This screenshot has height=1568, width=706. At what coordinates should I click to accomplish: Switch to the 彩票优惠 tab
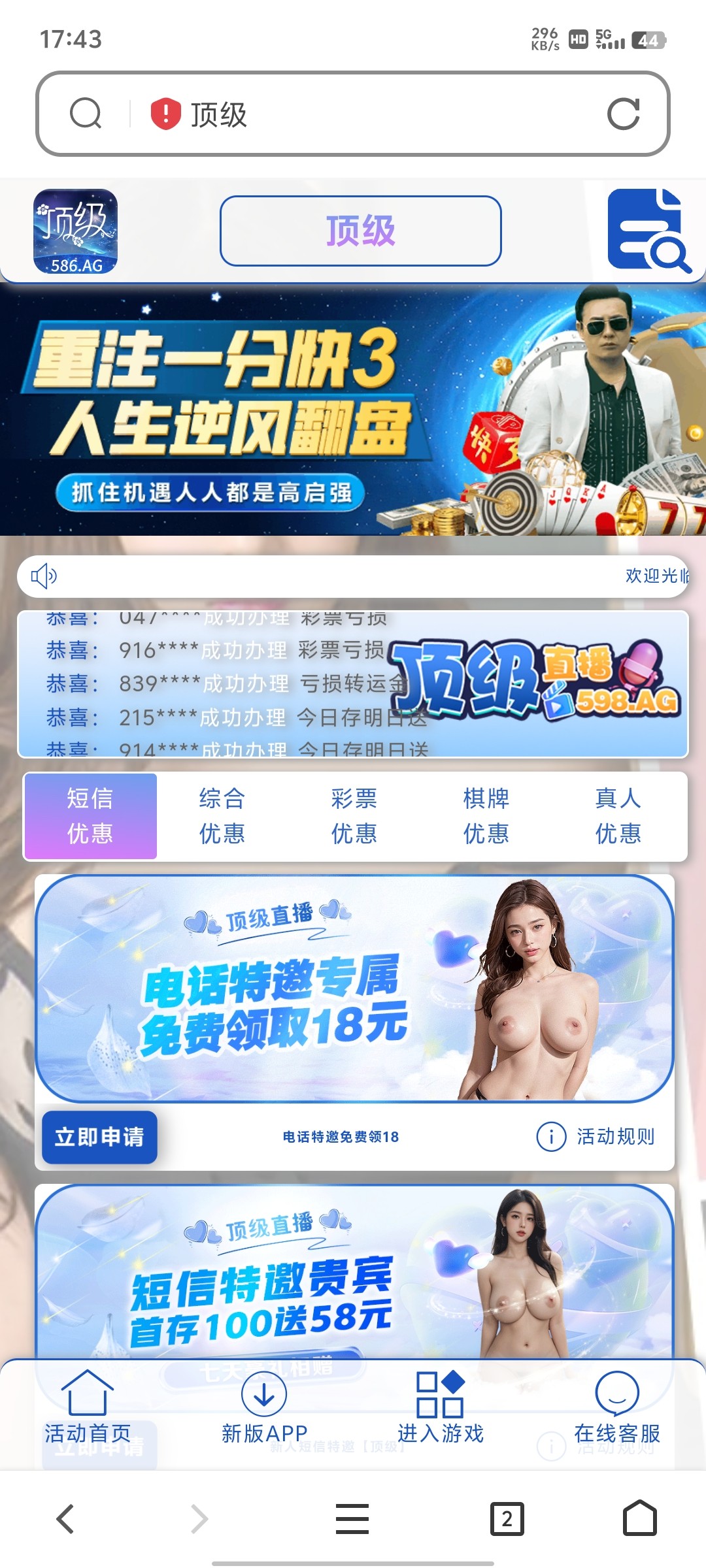pos(354,816)
